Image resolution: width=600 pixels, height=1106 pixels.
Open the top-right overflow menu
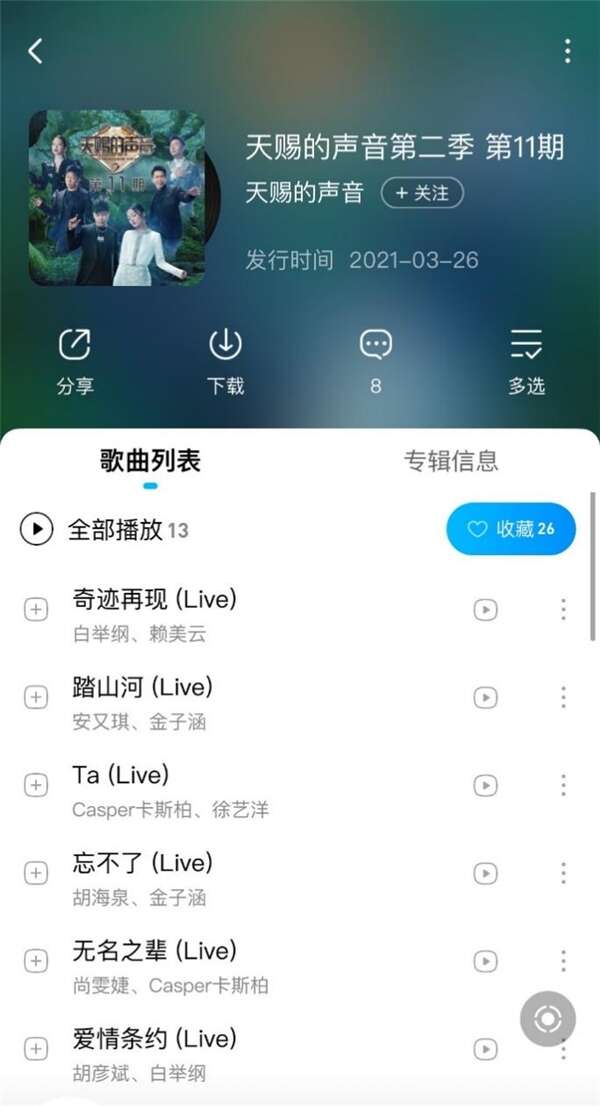point(567,51)
